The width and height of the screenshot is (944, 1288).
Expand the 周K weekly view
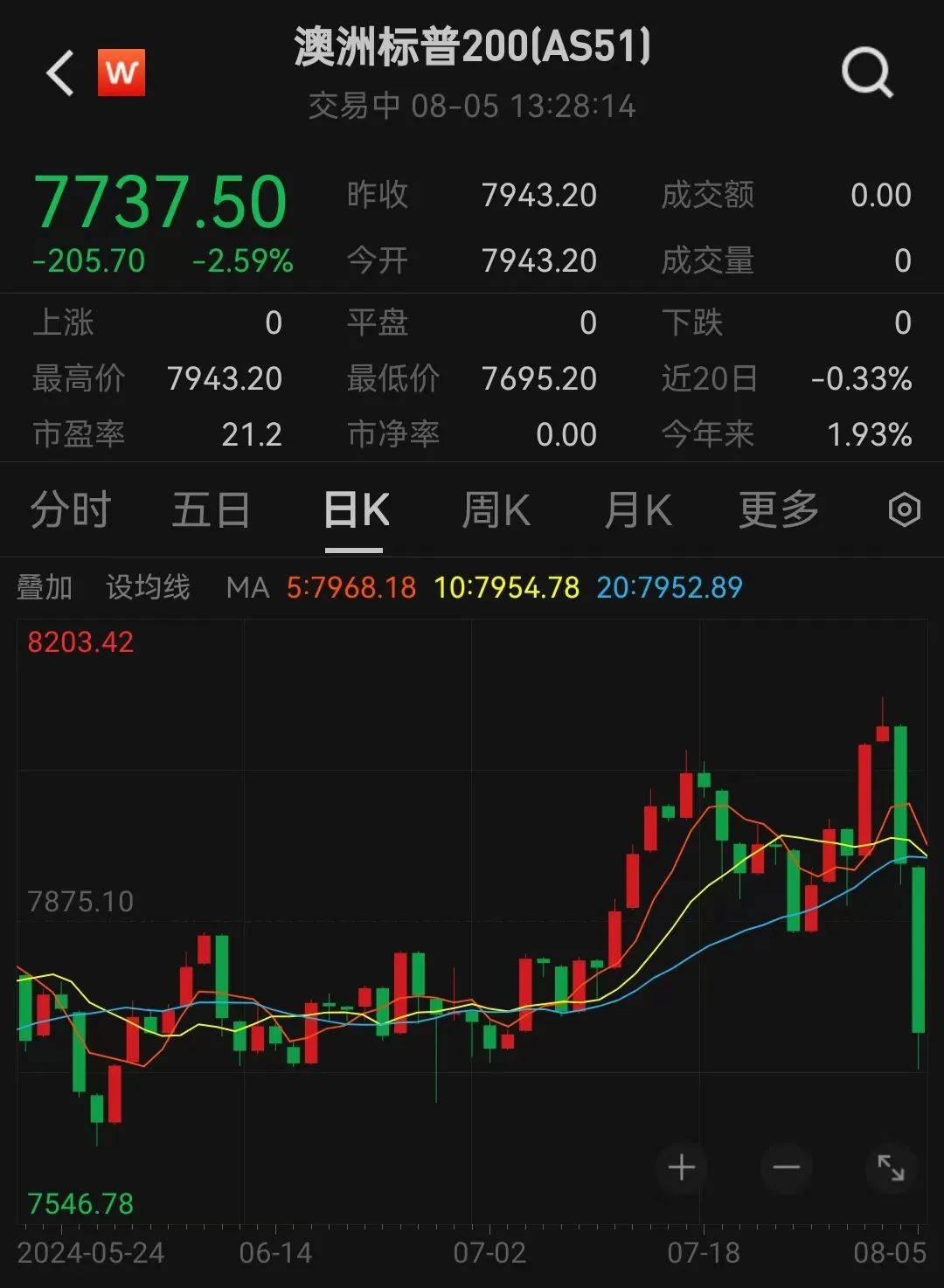pos(495,509)
